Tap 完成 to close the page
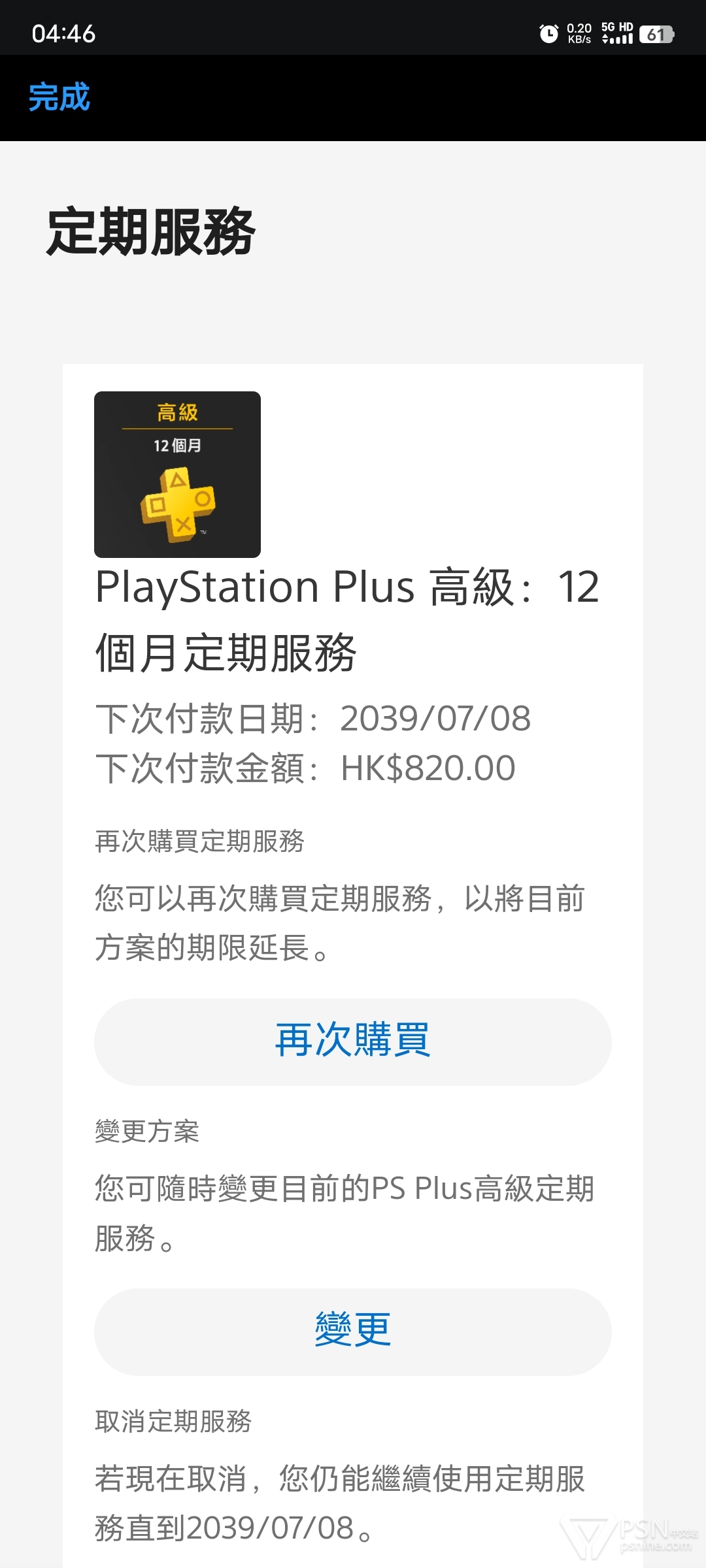Screen dimensions: 706x1568 (x=59, y=97)
